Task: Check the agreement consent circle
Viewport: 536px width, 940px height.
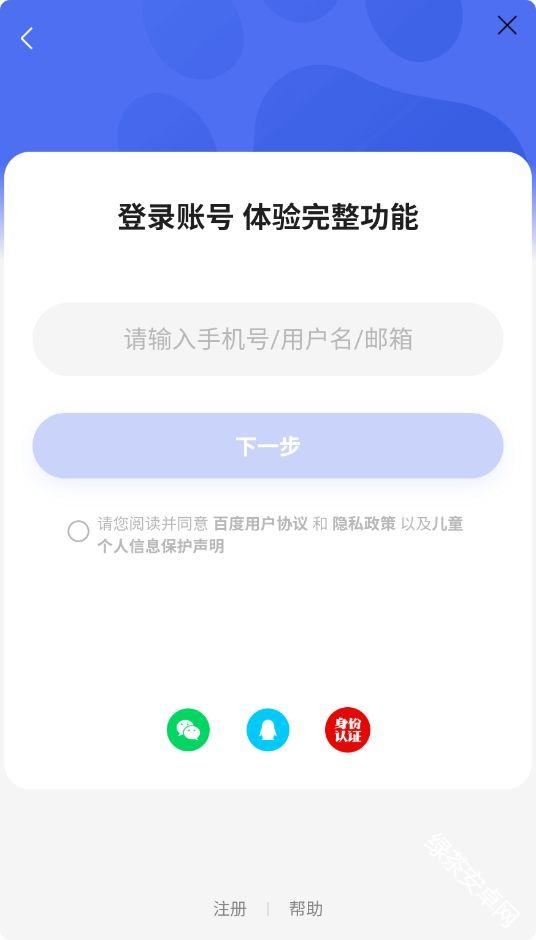Action: pyautogui.click(x=78, y=531)
